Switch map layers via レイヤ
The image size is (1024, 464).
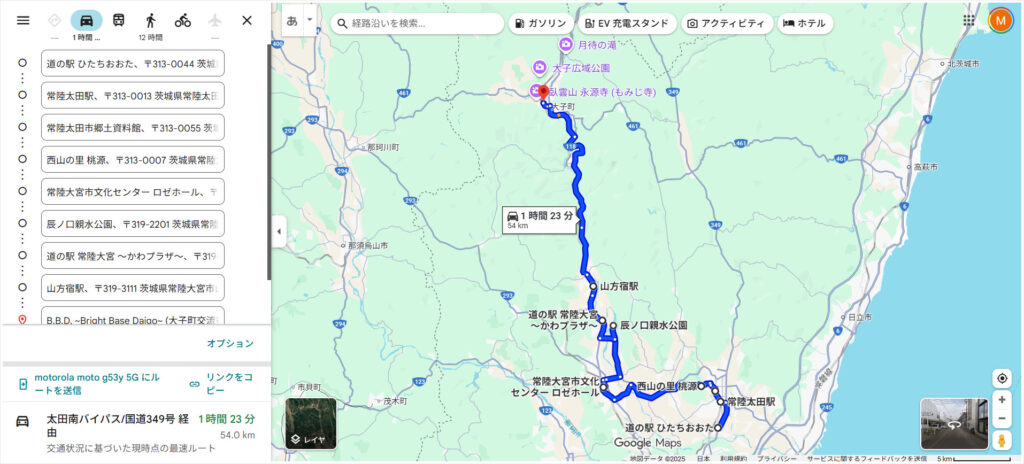coord(310,424)
